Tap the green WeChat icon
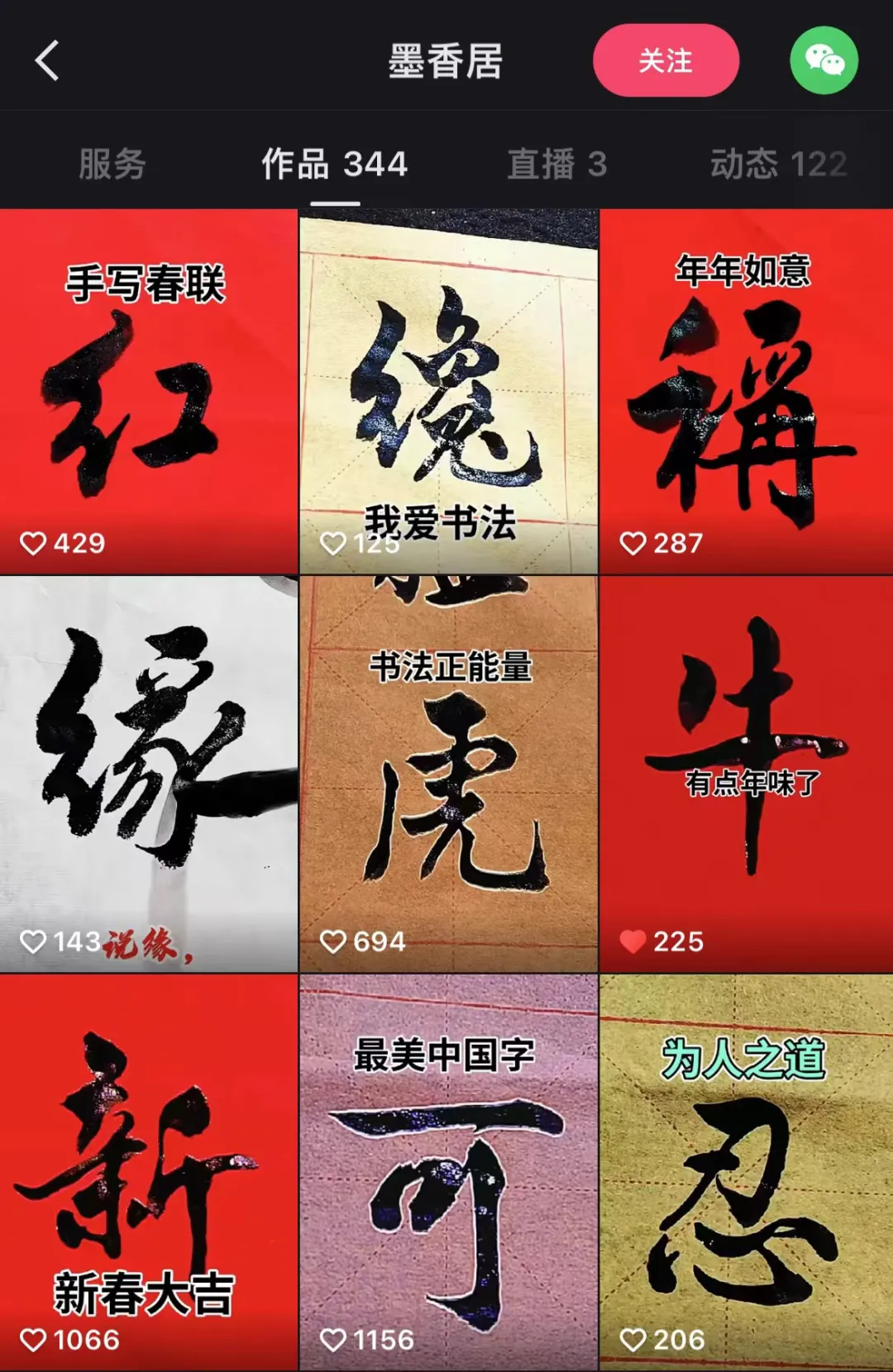The width and height of the screenshot is (893, 1372). click(x=824, y=60)
